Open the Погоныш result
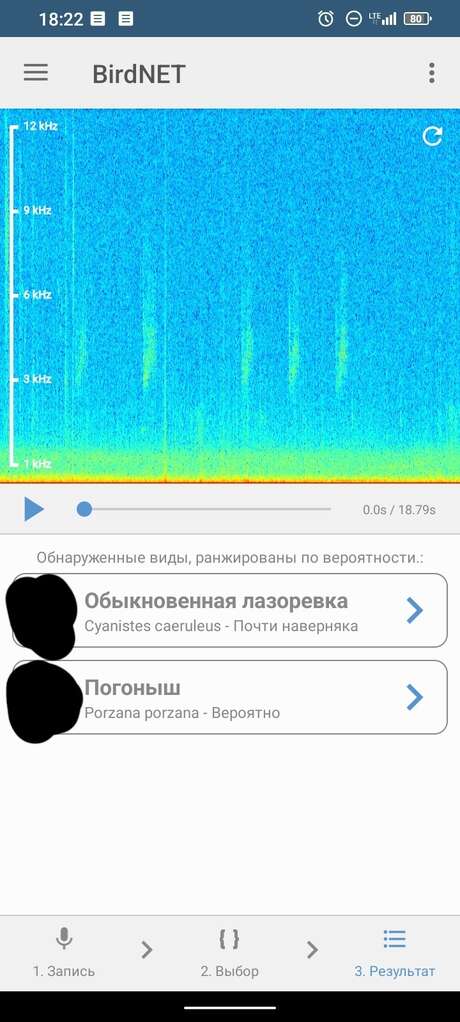 [230, 697]
